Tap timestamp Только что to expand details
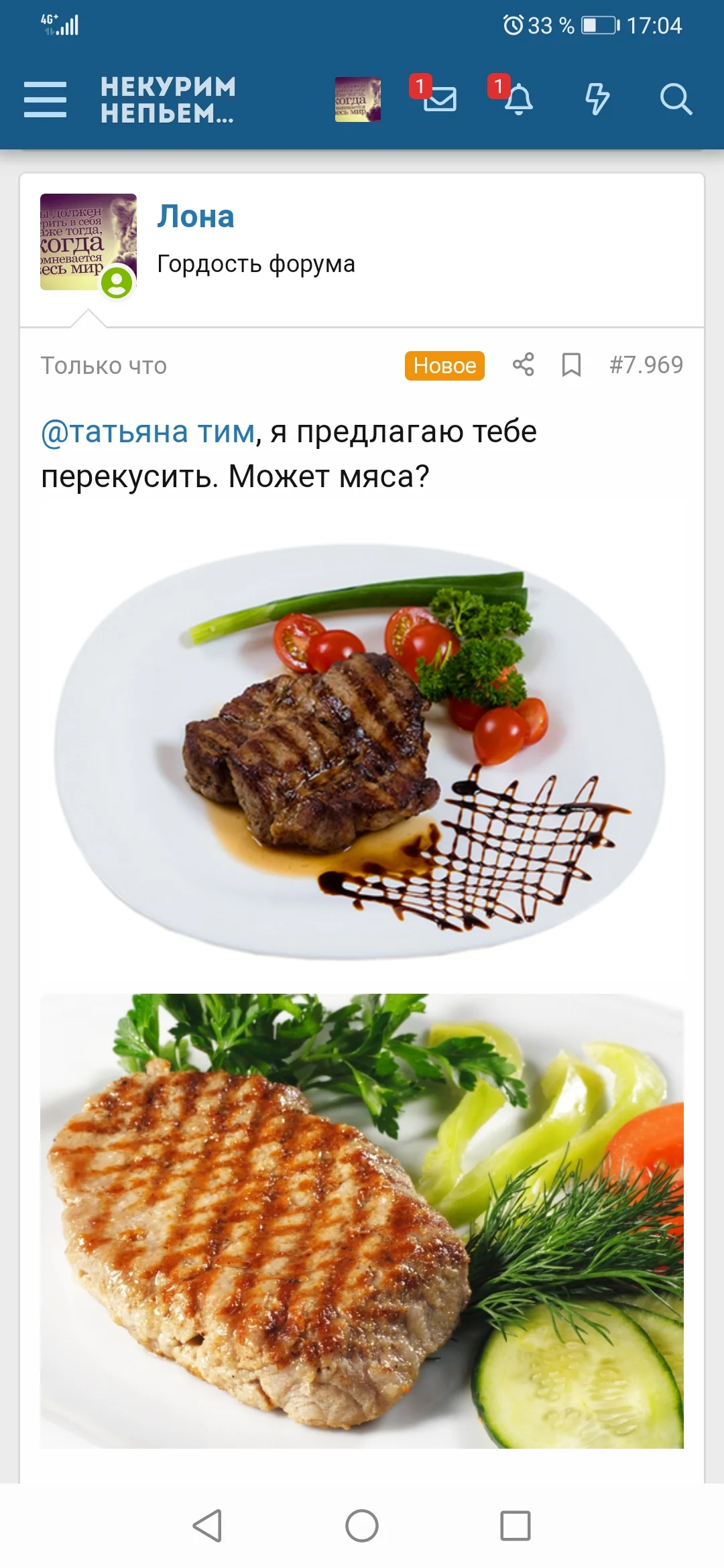Screen dimensions: 724x1568 [x=103, y=365]
